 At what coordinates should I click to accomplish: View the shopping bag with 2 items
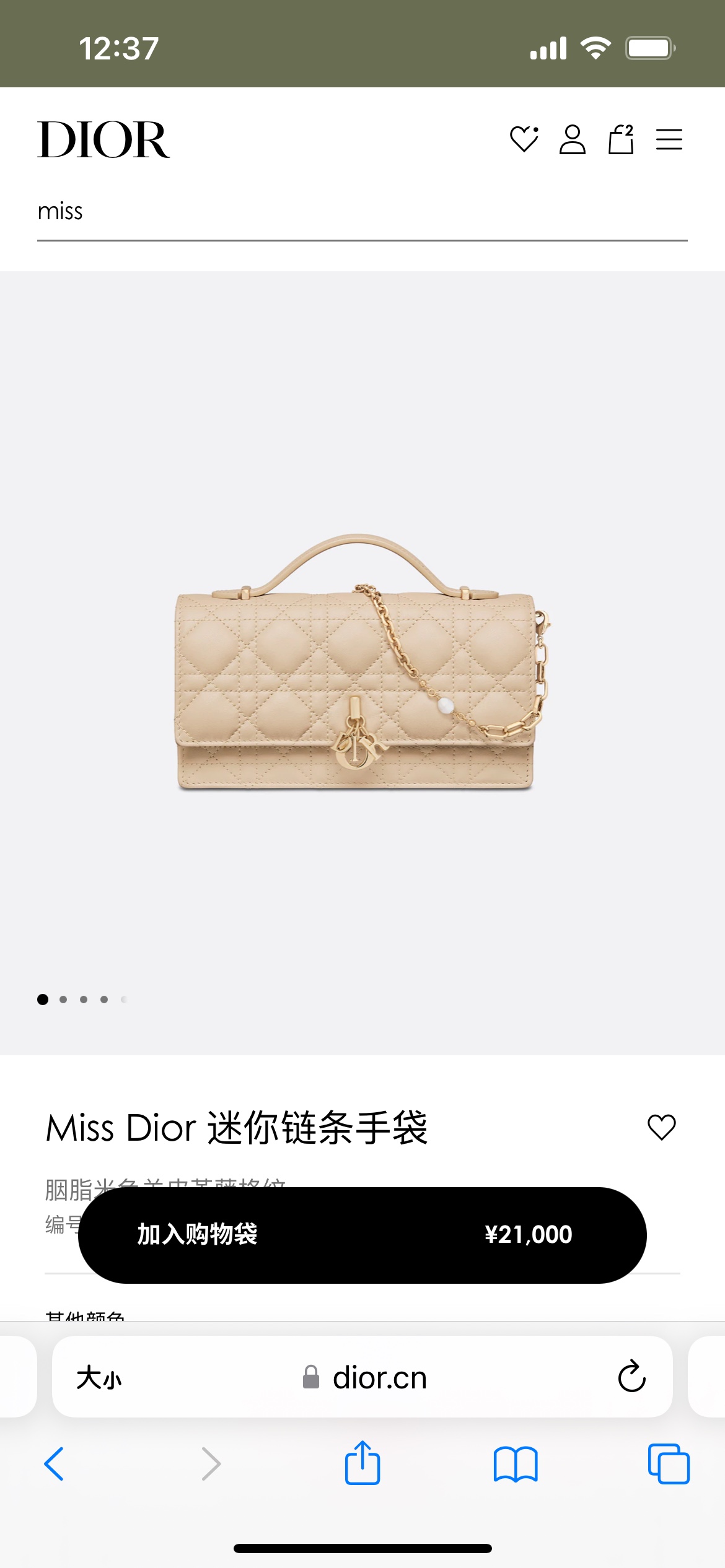[621, 139]
